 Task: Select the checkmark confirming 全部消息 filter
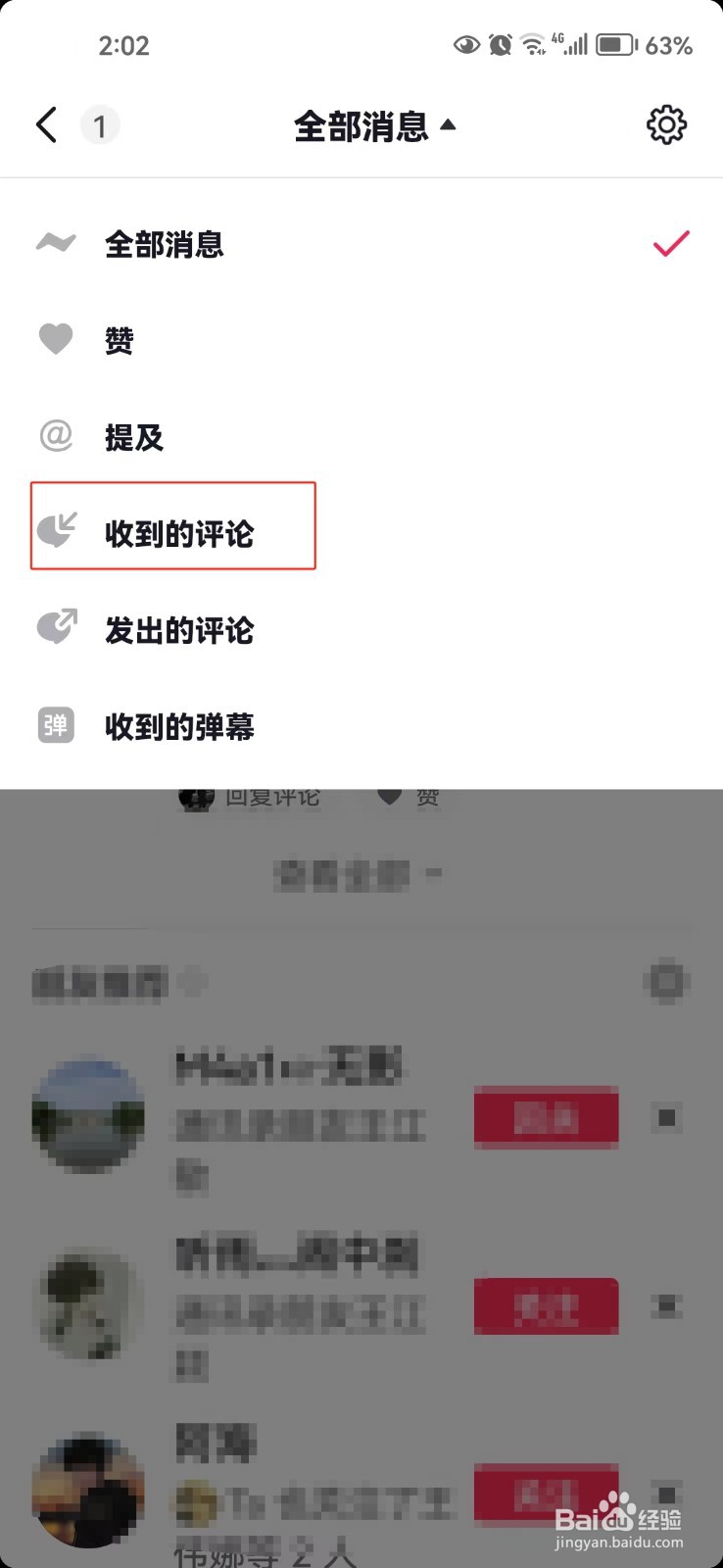pyautogui.click(x=670, y=244)
